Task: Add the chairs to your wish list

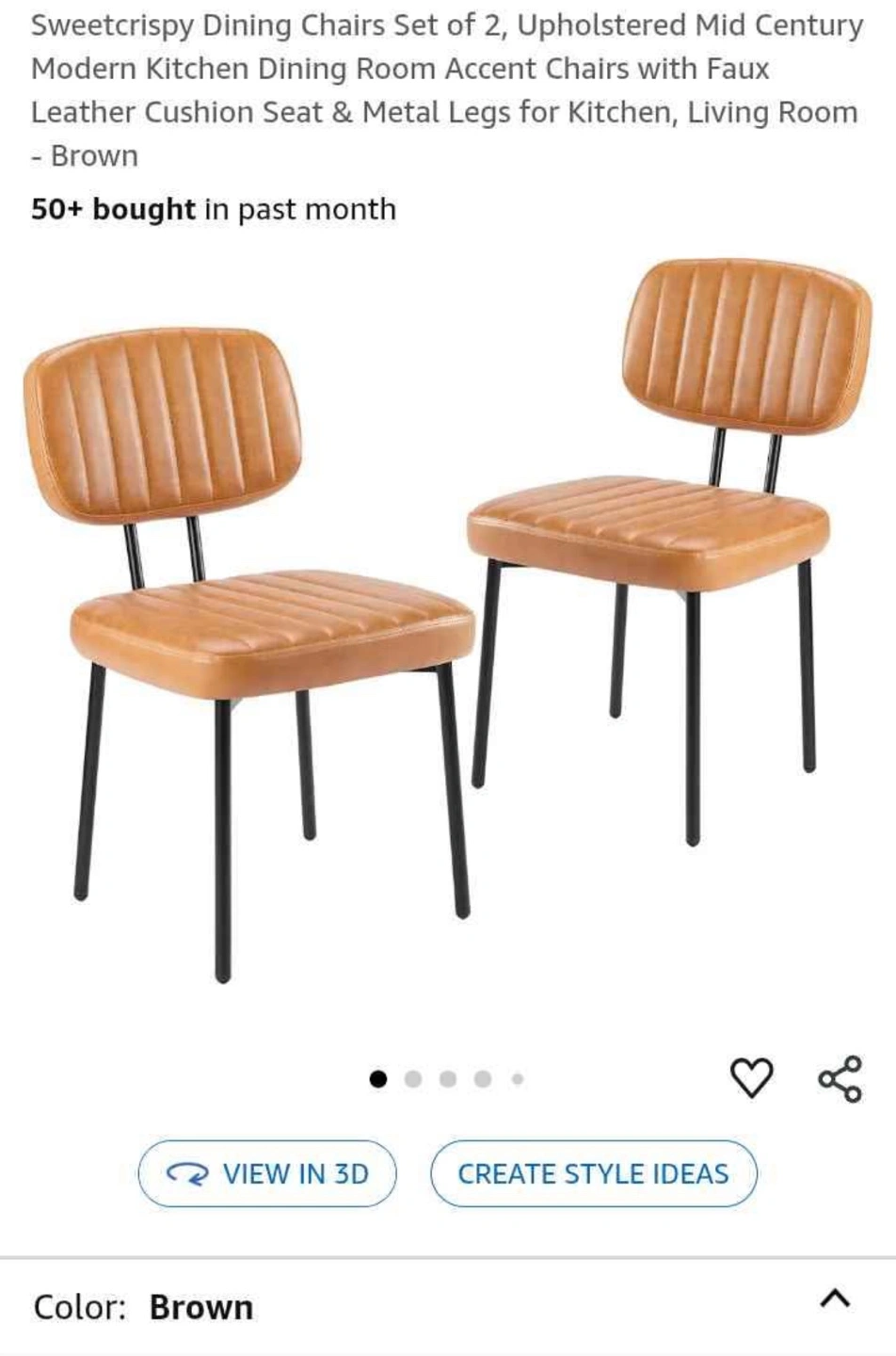Action: [751, 1077]
